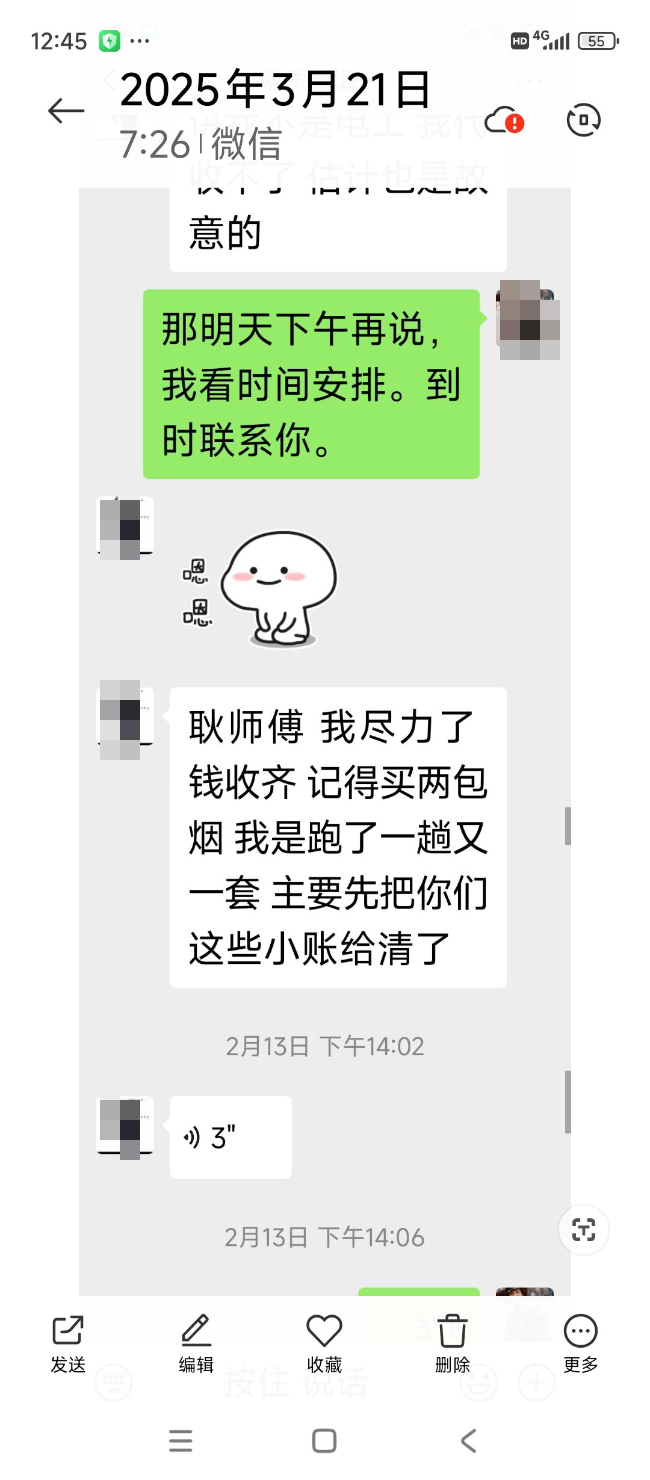Viewport: 650px width, 1480px height.
Task: Add the picture to 收藏 favorites
Action: (x=324, y=1343)
